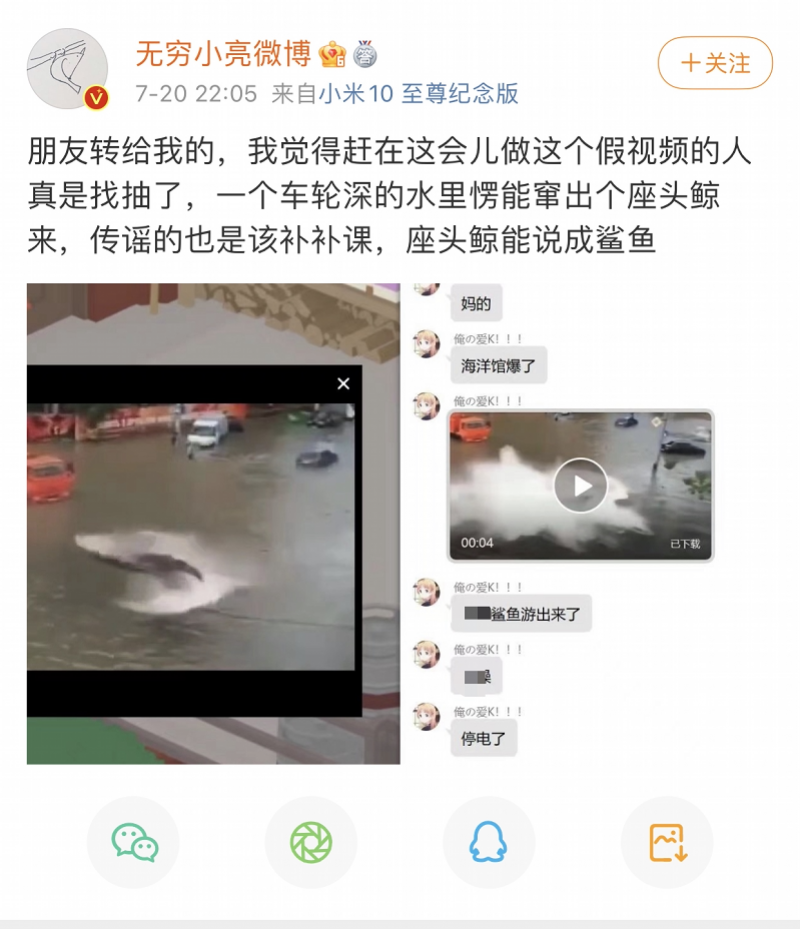The height and width of the screenshot is (929, 800).
Task: Share the post to WeChat Moments
Action: [x=311, y=842]
